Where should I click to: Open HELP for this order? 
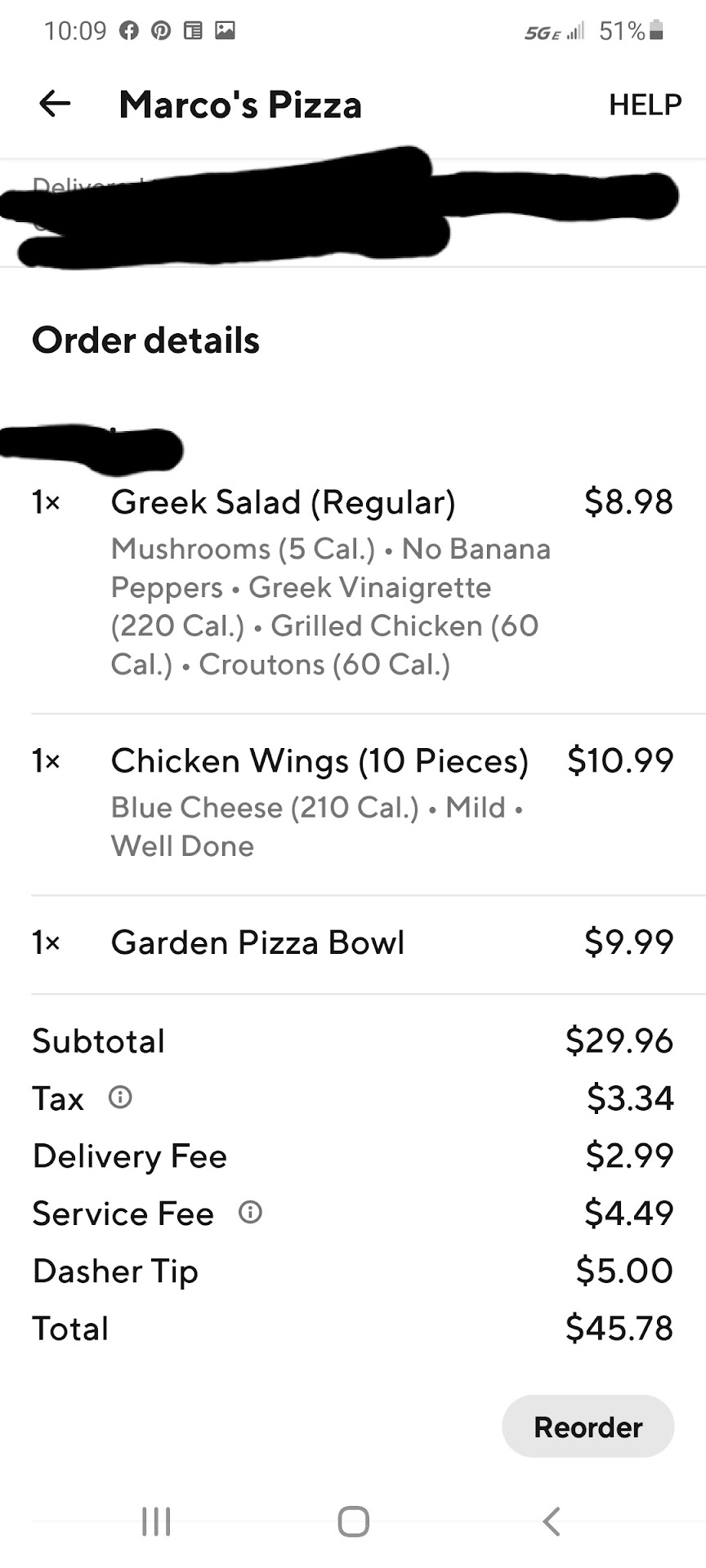pos(645,105)
